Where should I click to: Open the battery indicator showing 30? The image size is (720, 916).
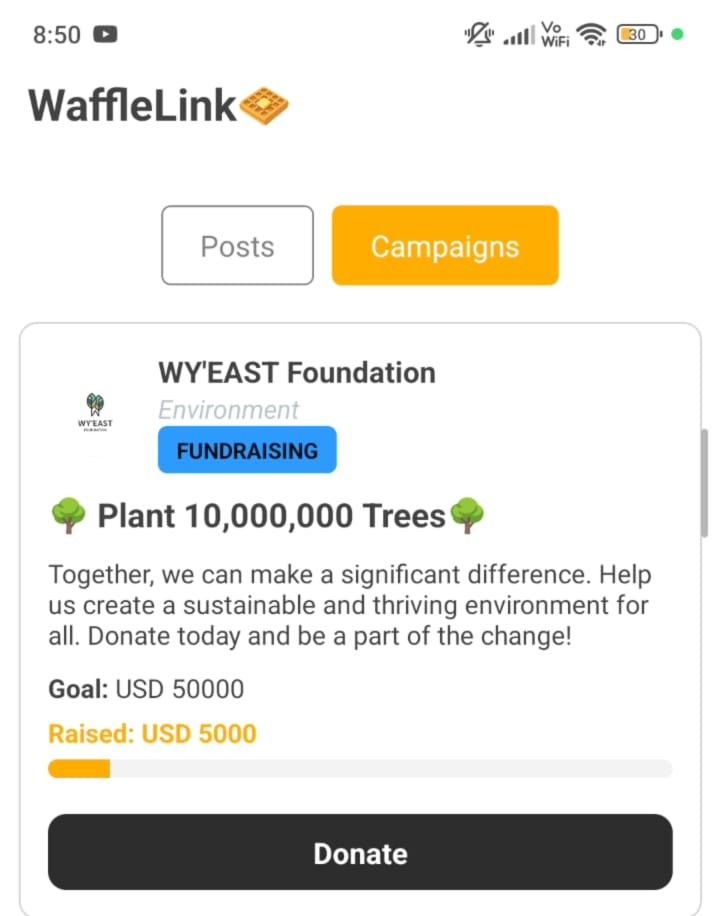click(x=636, y=33)
